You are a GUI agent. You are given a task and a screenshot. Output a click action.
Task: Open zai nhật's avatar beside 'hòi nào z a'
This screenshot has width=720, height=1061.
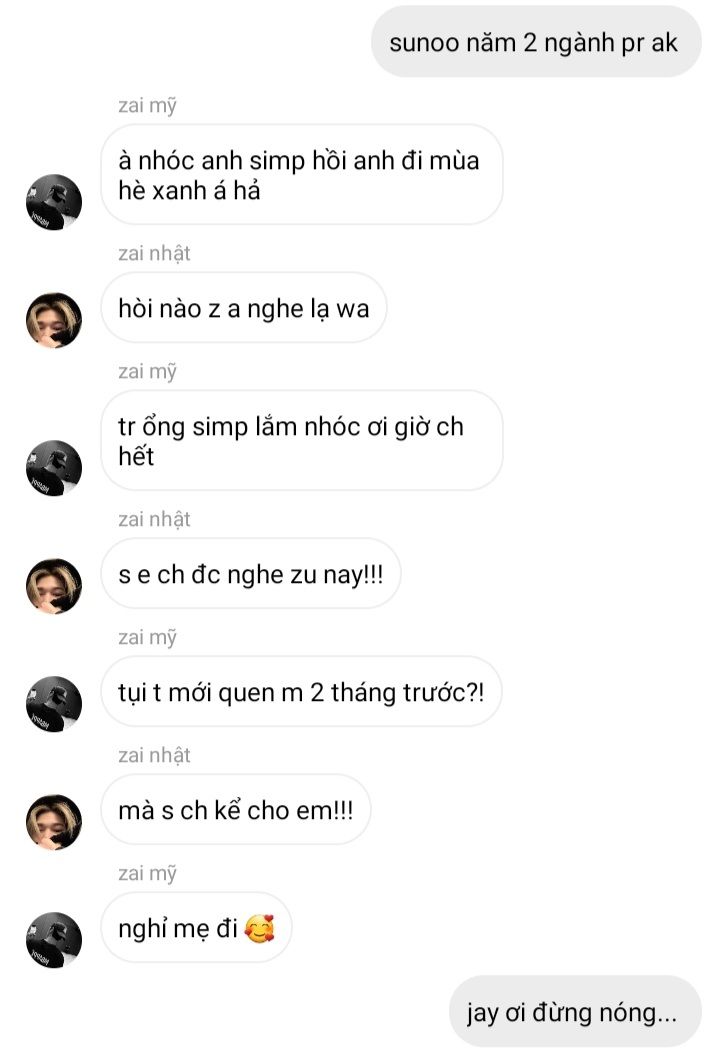54,320
